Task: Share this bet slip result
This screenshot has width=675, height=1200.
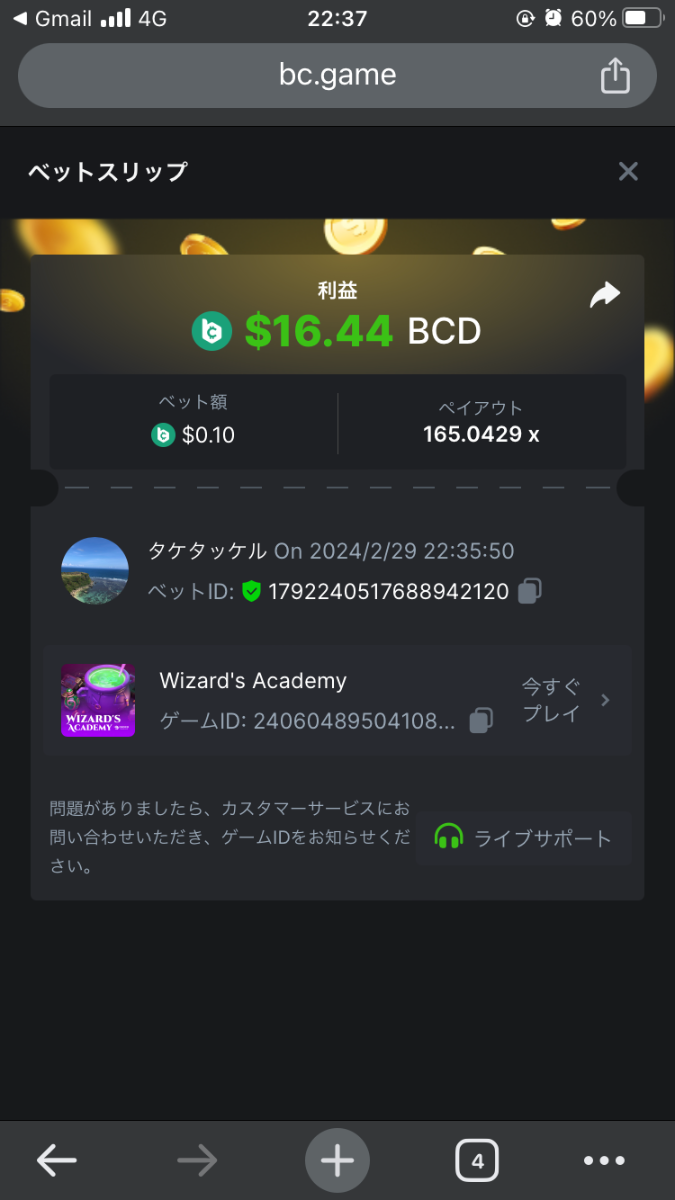Action: coord(604,295)
